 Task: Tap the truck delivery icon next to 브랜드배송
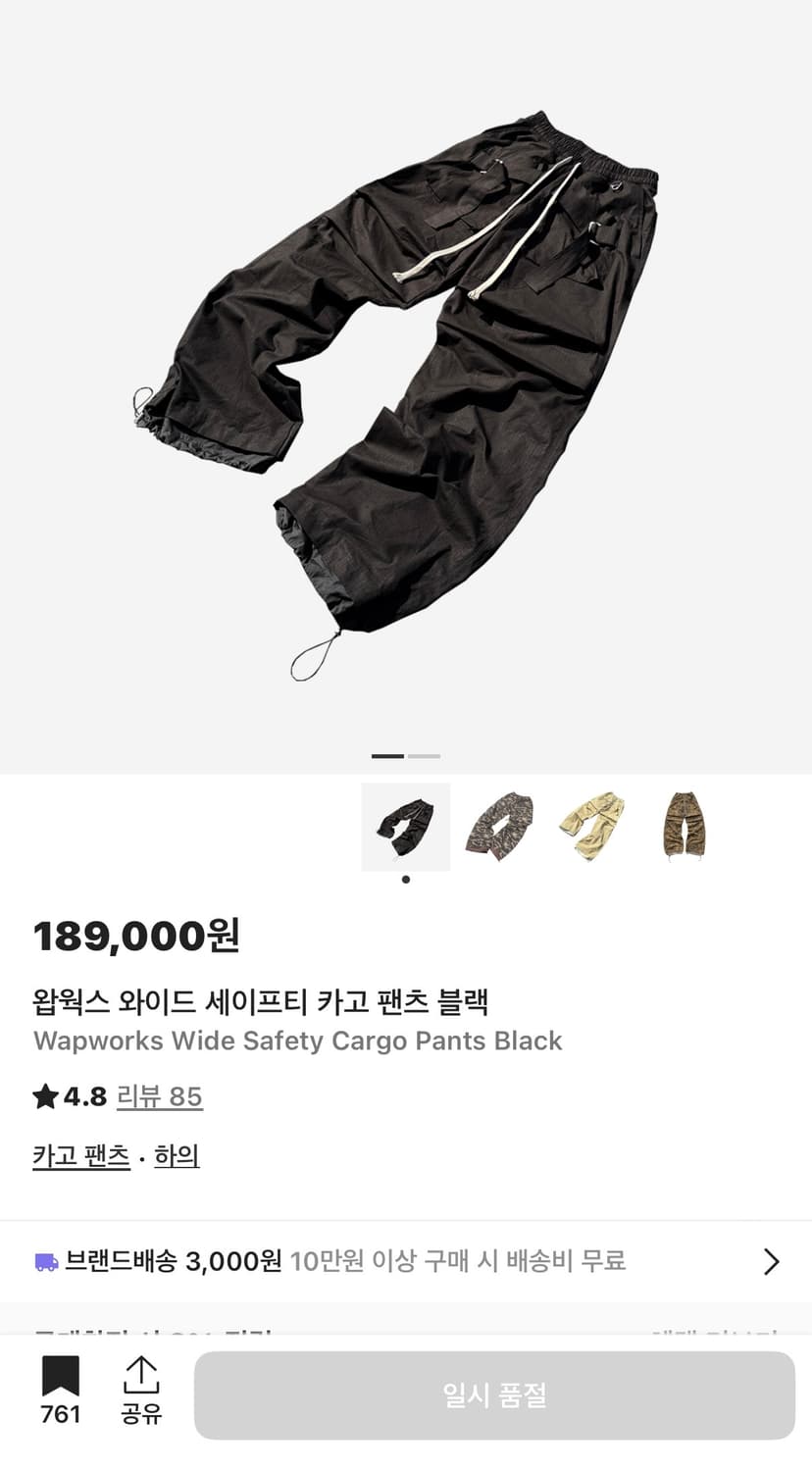pyautogui.click(x=43, y=1261)
